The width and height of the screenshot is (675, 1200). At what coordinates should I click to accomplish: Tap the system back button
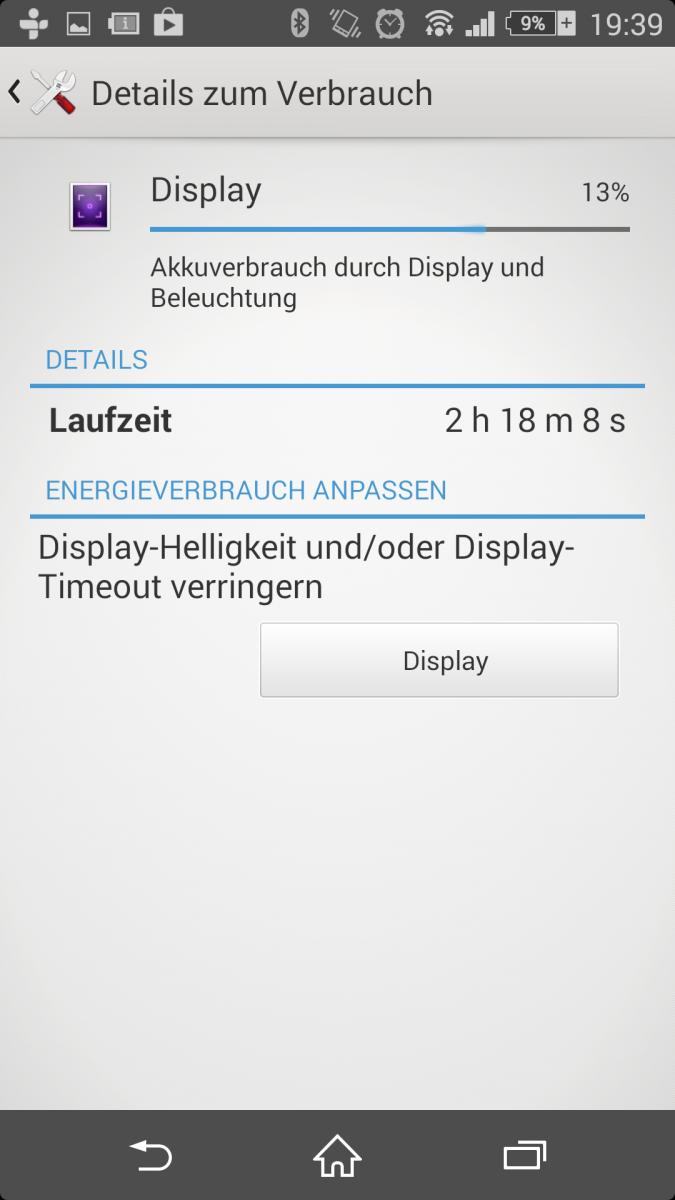151,1156
